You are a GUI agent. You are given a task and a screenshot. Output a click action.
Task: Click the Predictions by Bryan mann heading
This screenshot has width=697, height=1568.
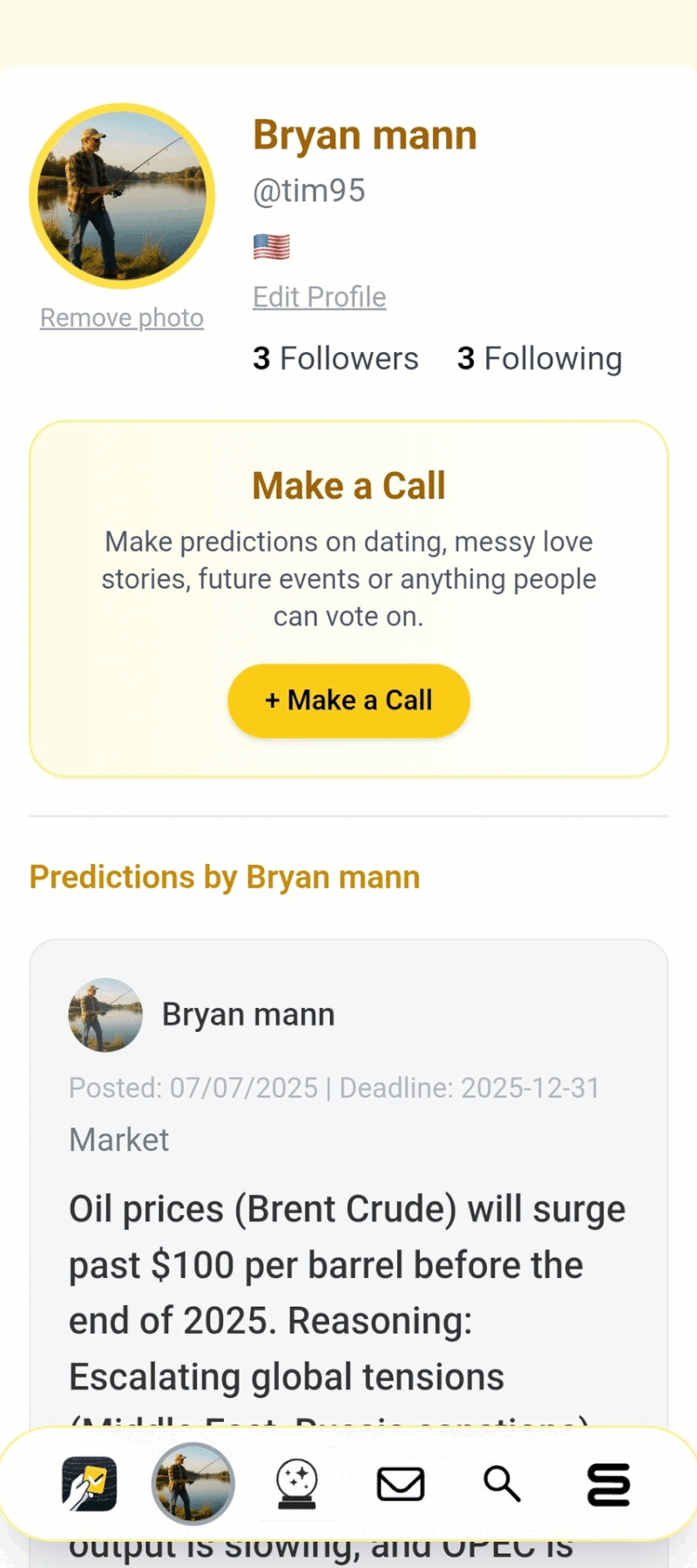click(x=224, y=876)
